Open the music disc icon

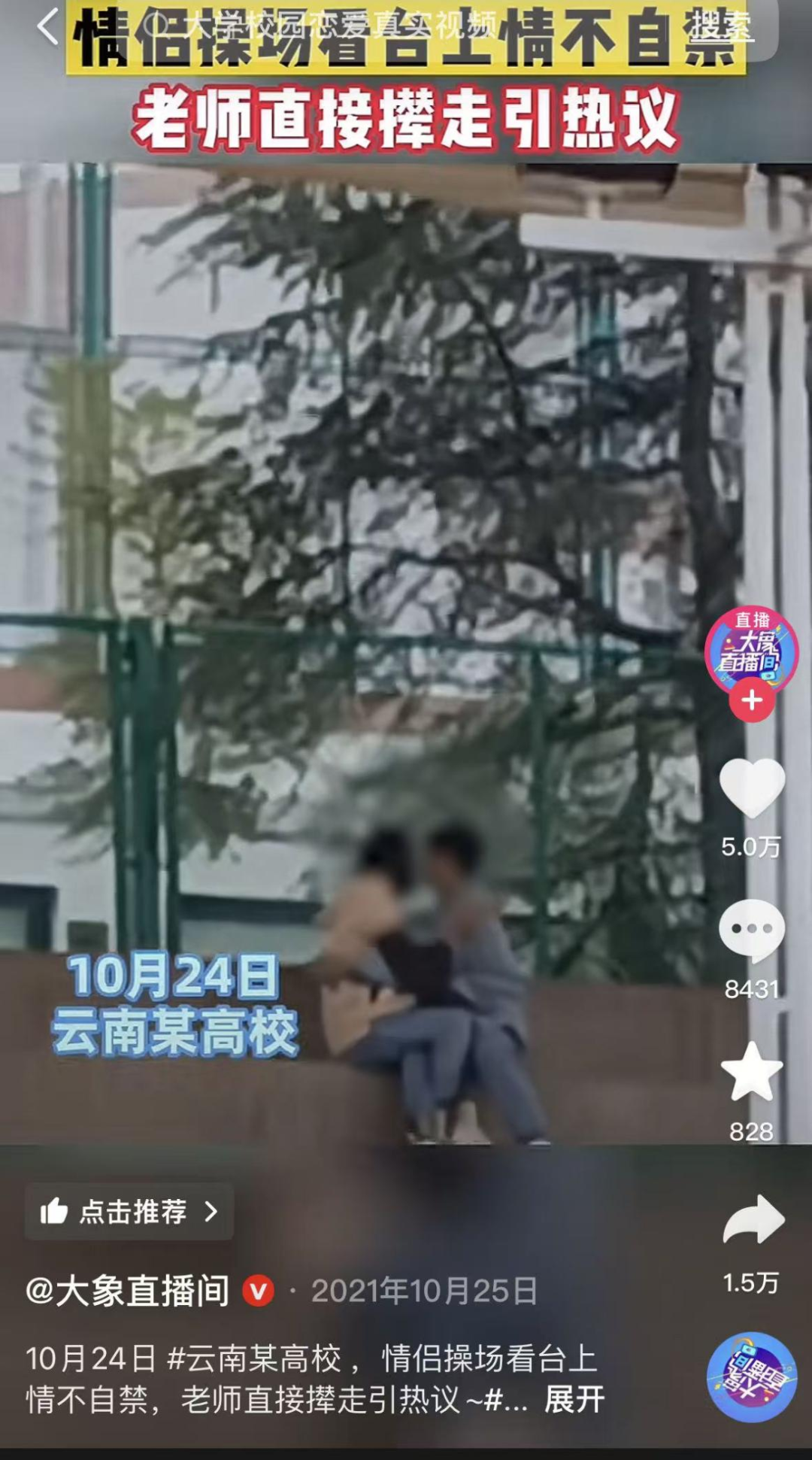(x=751, y=1377)
